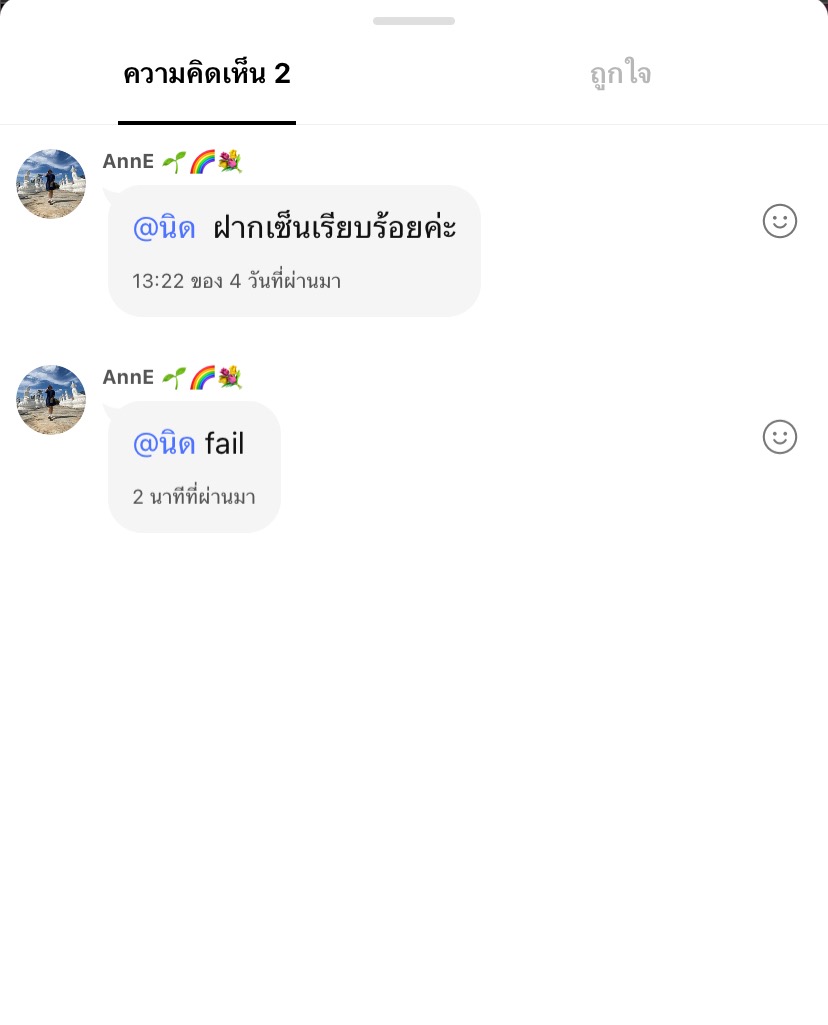Screen dimensions: 828x1025
Task: Tap the @นิด mention in ฝากเซ็นเรียบร้อยค่ะ comment
Action: coord(164,228)
